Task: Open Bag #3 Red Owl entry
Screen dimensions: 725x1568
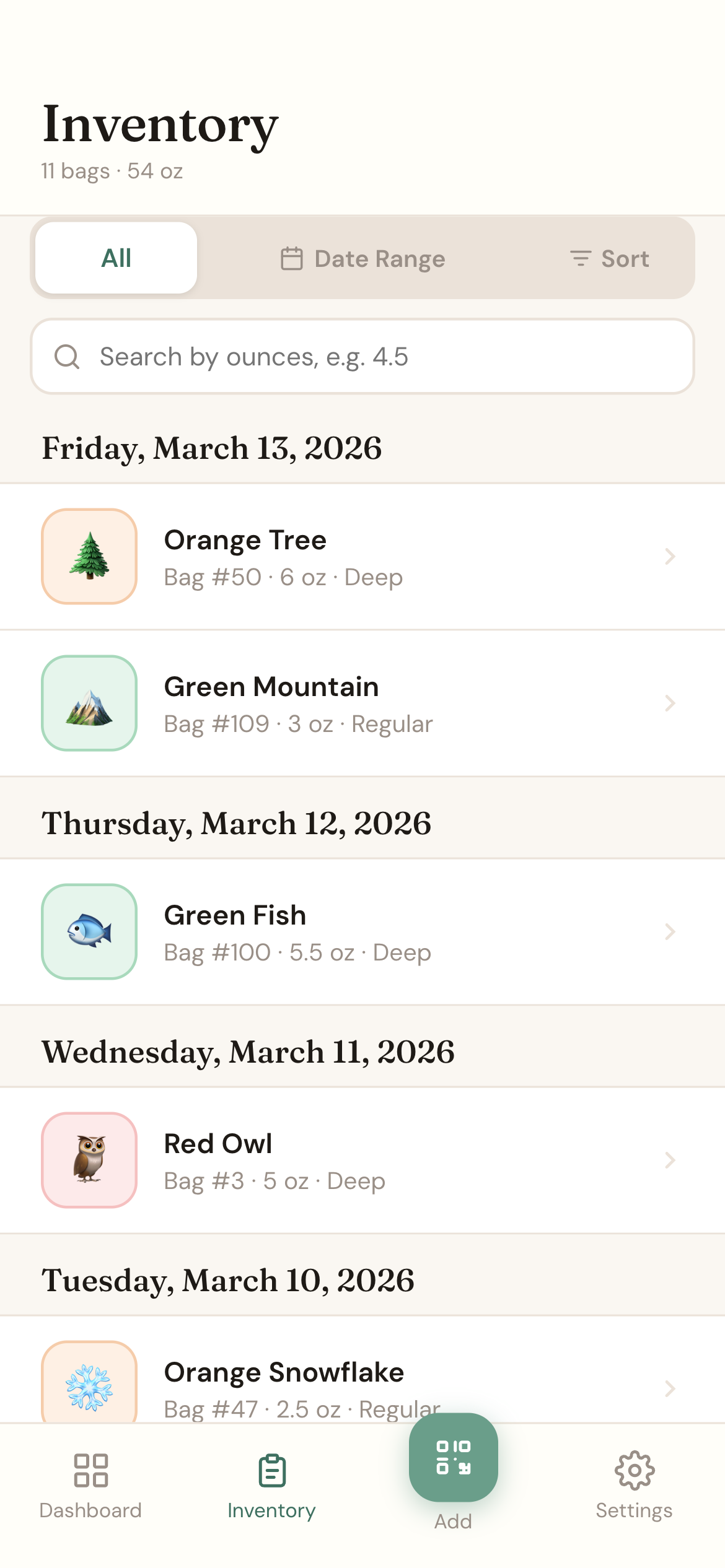Action: [362, 1161]
